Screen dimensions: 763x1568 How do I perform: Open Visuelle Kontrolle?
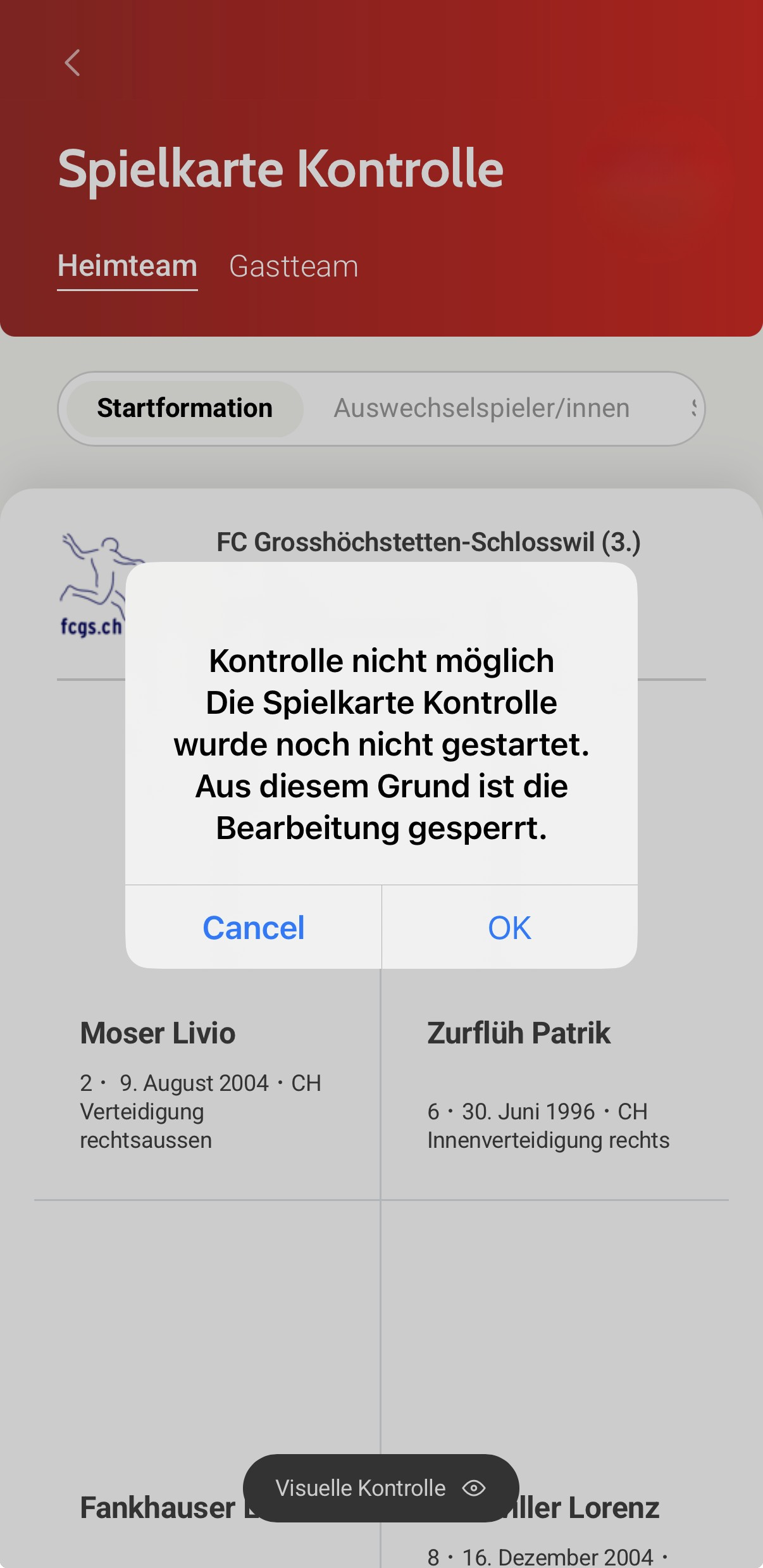pos(380,1488)
